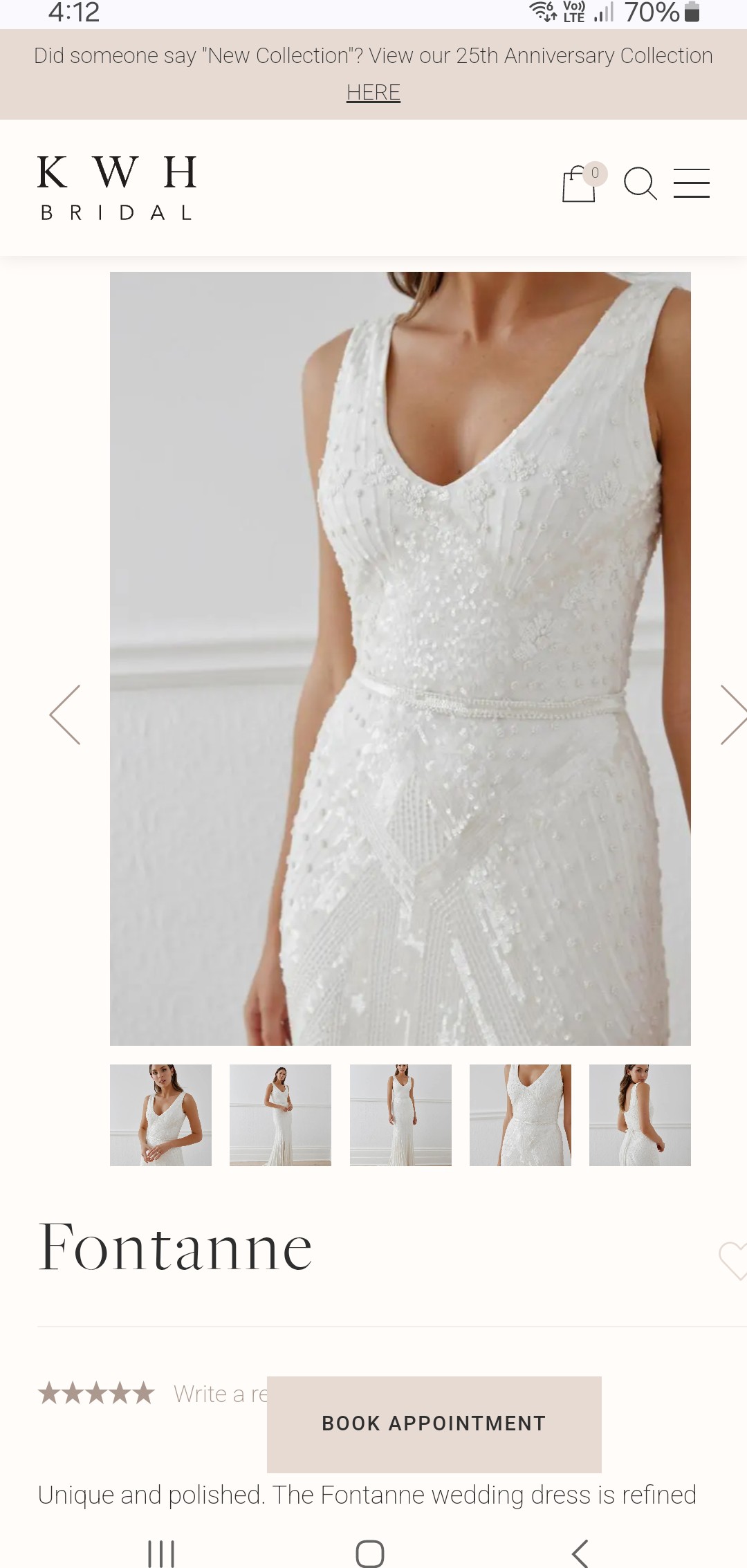
Task: Open the Write a review link
Action: [221, 1394]
